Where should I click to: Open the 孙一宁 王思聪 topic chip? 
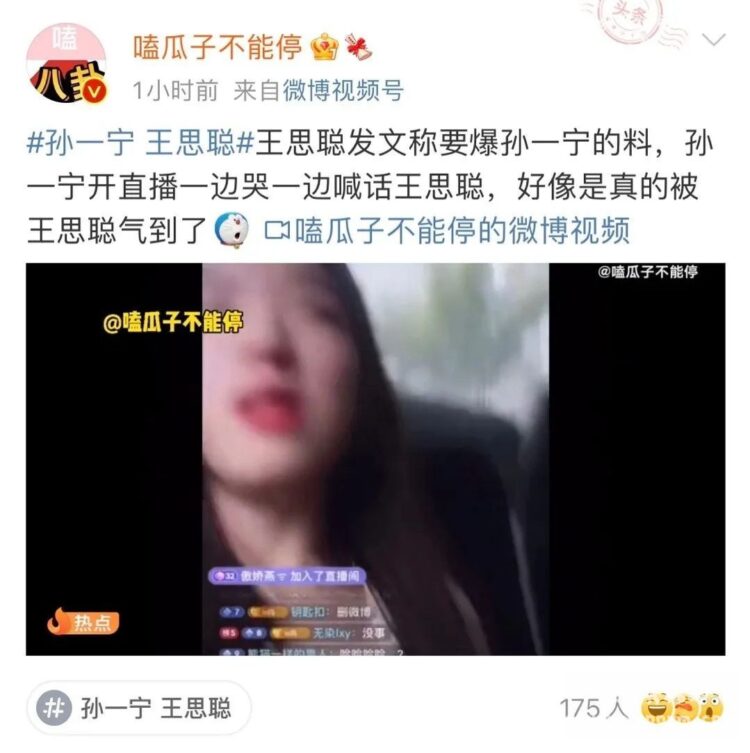click(138, 708)
